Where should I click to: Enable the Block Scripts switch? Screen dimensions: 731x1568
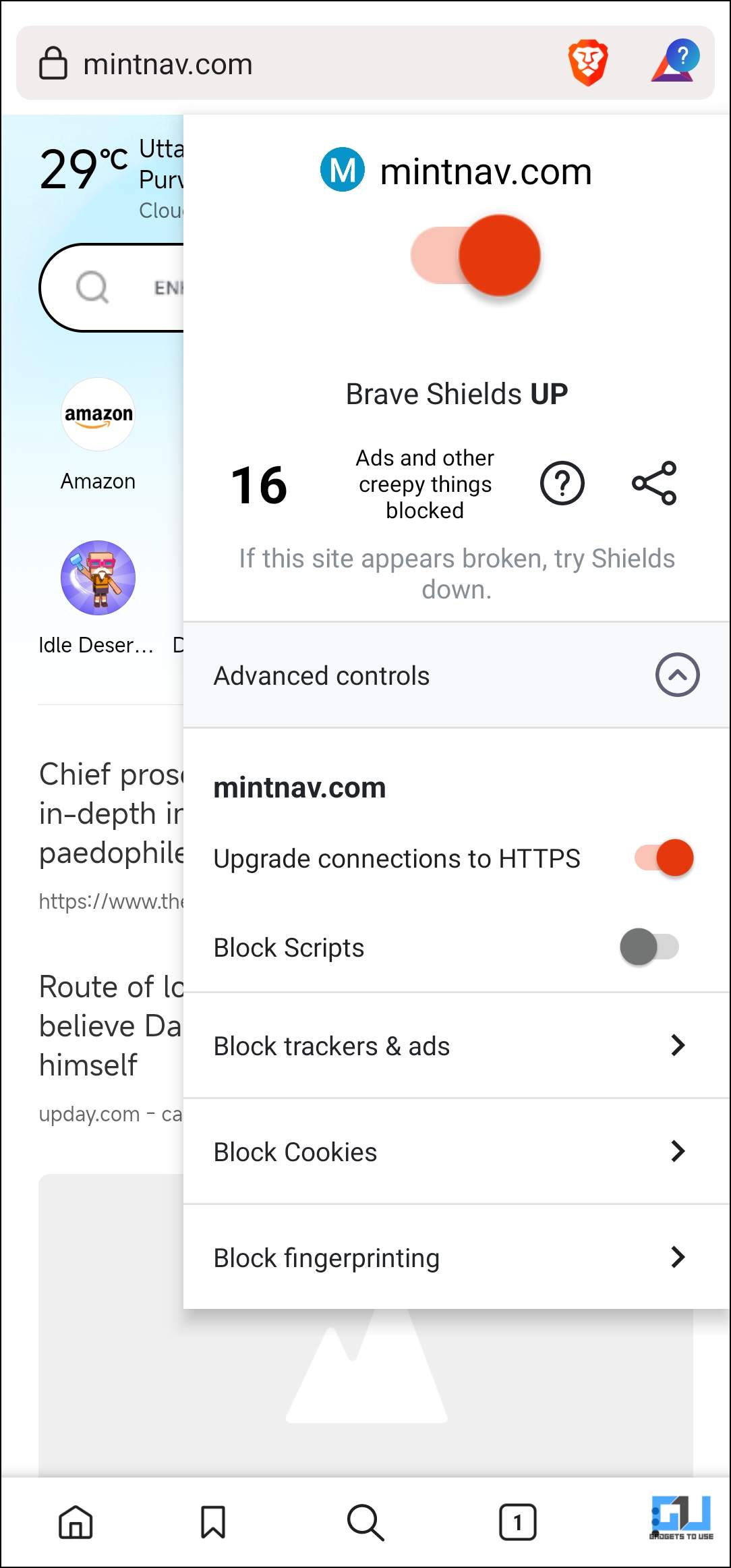pyautogui.click(x=649, y=947)
